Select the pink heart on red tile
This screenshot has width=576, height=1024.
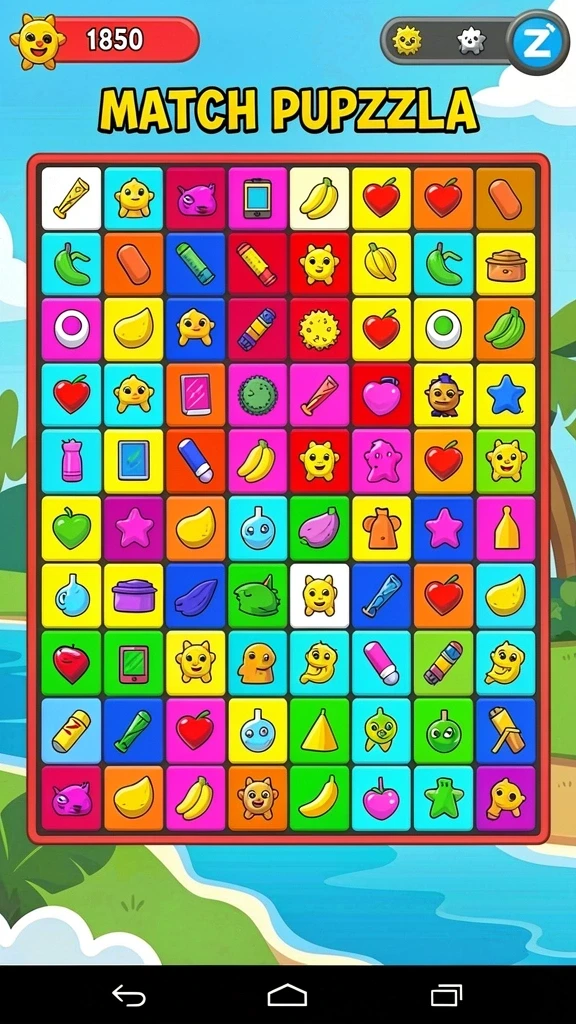point(381,395)
